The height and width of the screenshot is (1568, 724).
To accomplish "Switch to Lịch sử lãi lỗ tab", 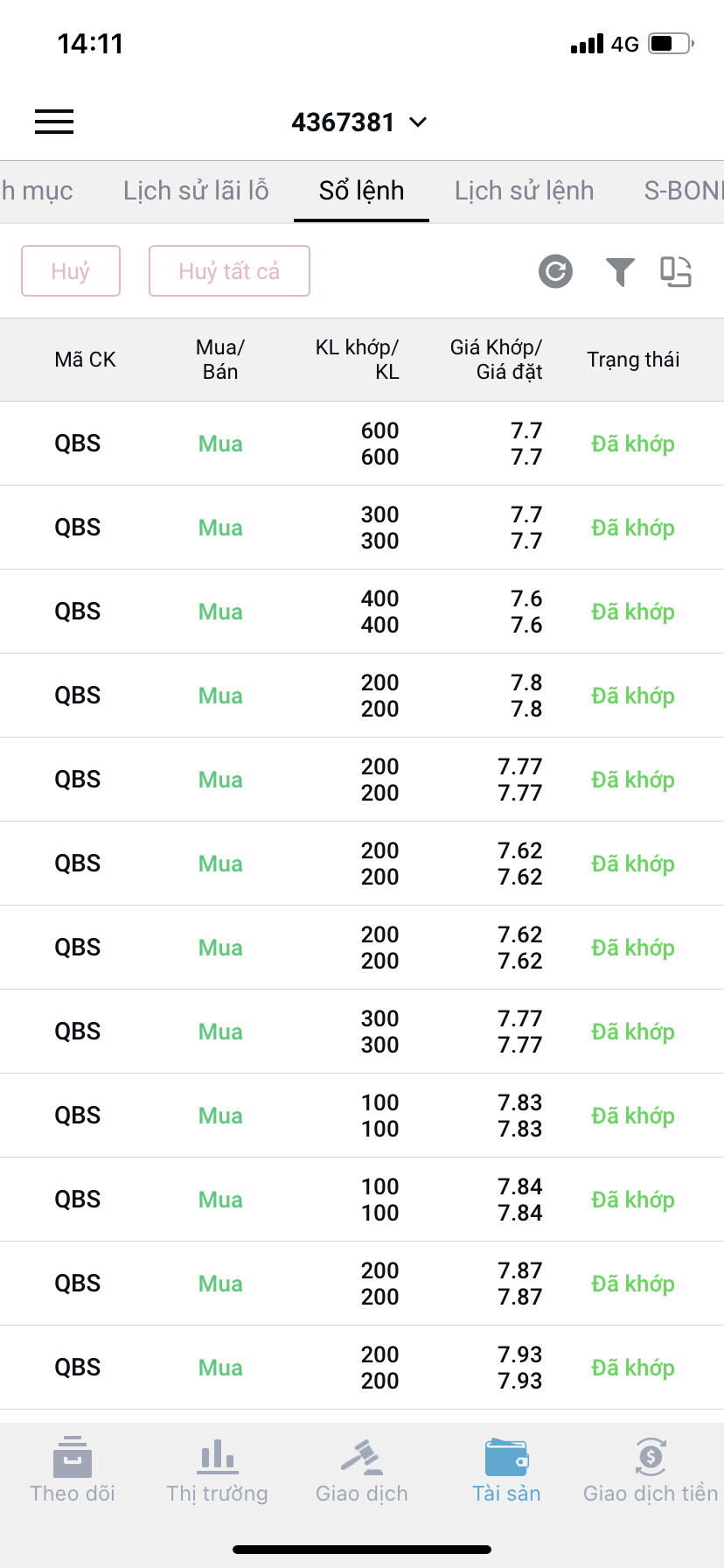I will click(196, 191).
